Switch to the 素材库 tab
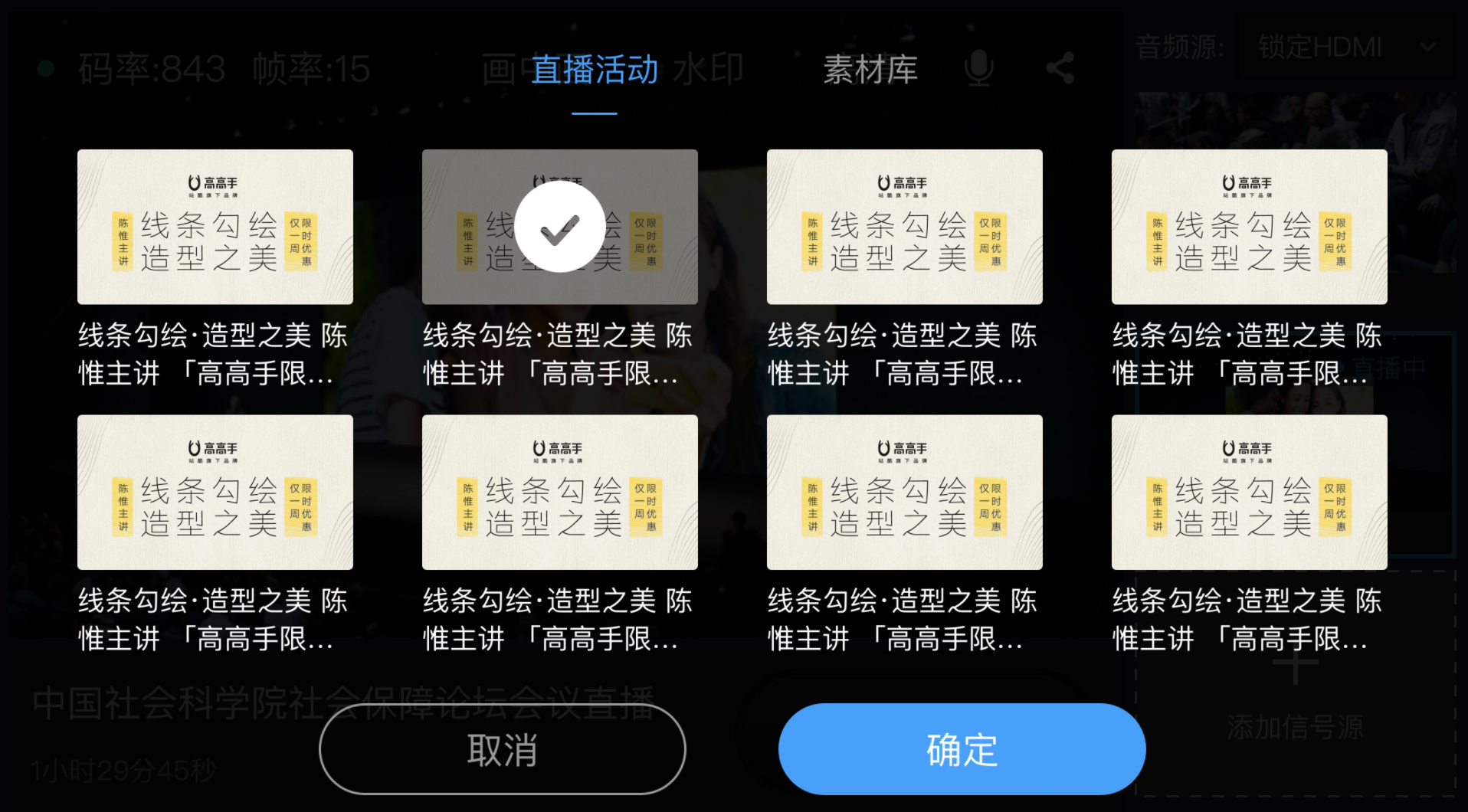Screen dimensions: 1468x812 870,70
